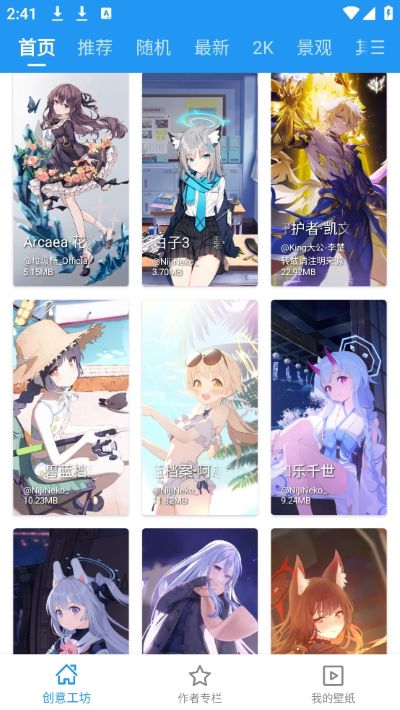
Task: Open the menu icon beside the tabs
Action: click(377, 47)
